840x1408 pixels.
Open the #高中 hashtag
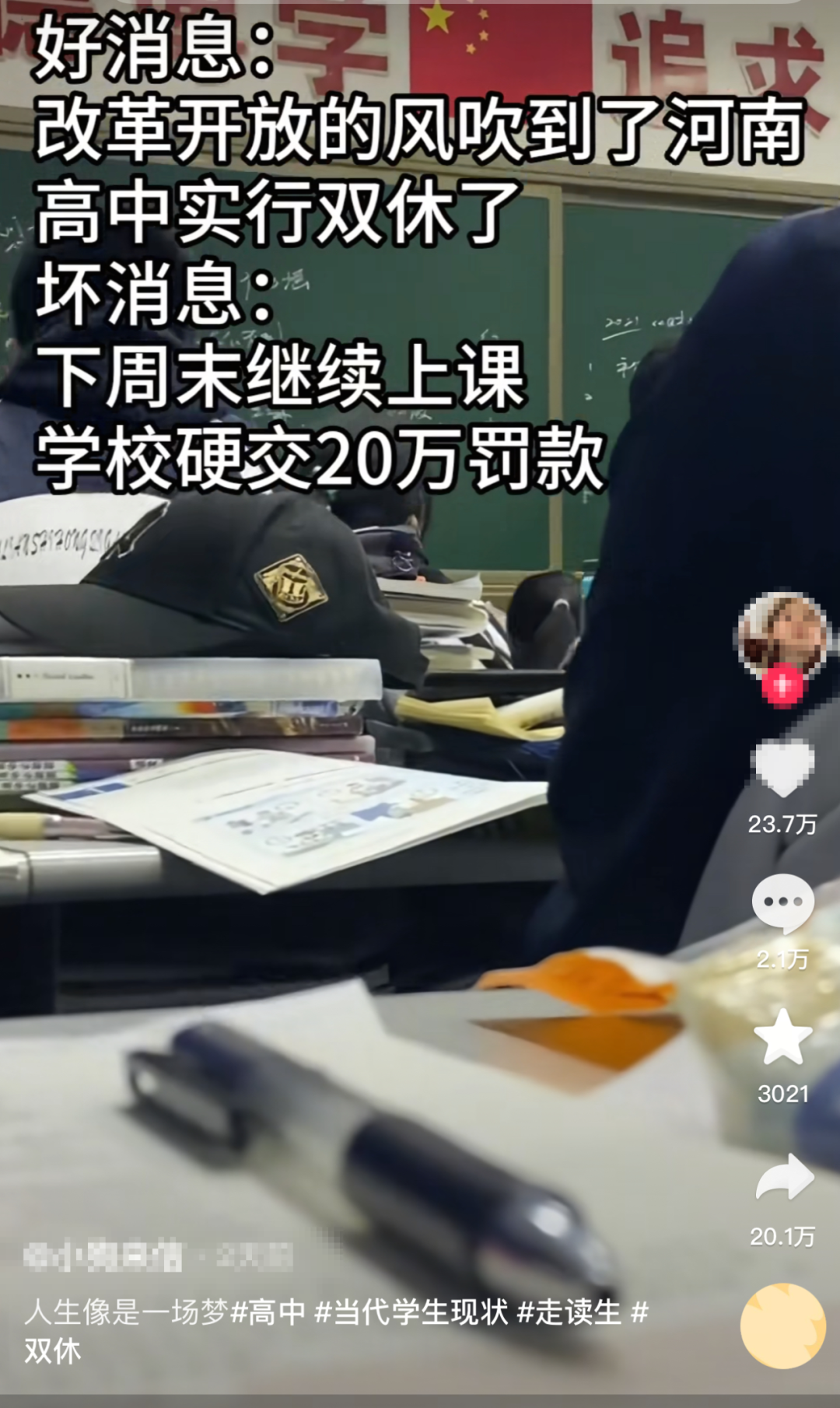tap(268, 1312)
